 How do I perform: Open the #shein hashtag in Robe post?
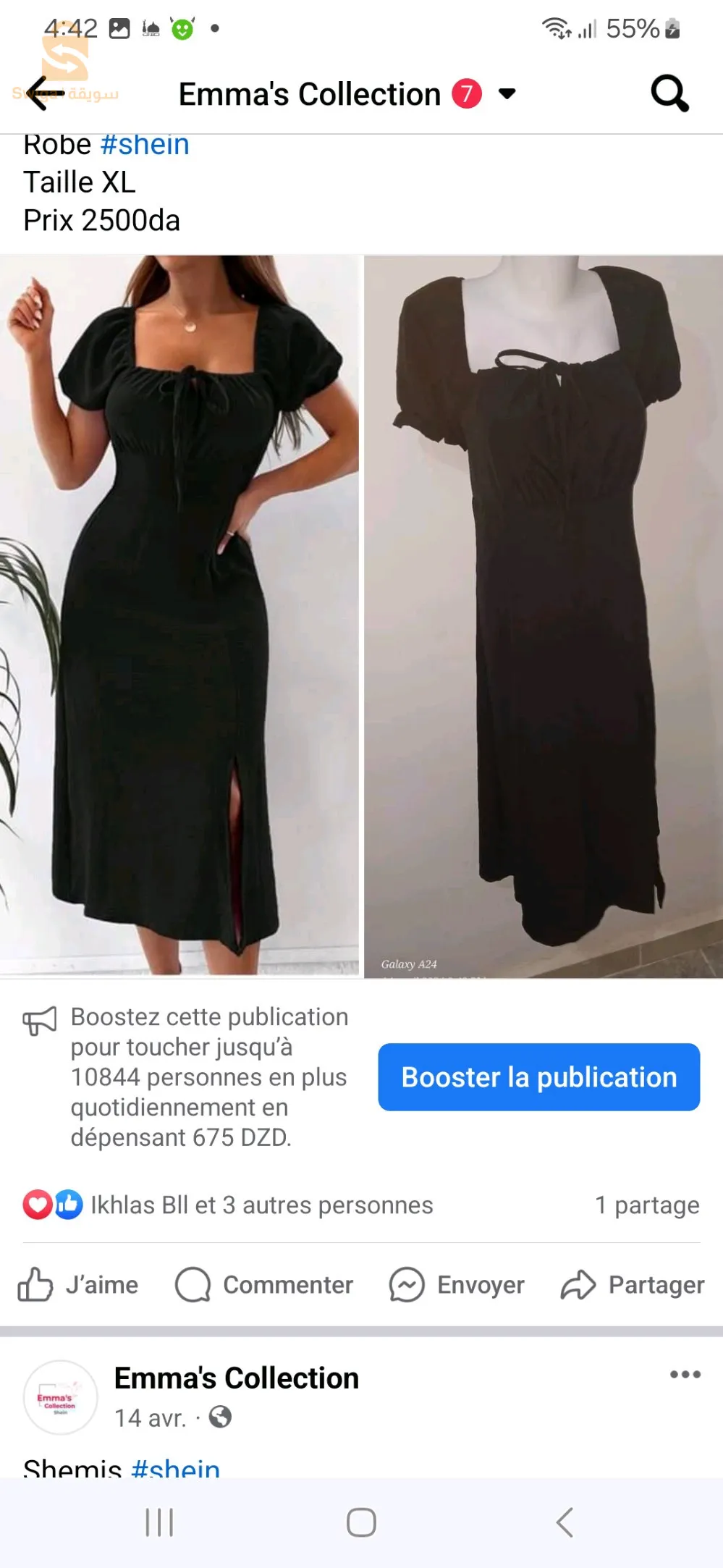tap(145, 145)
